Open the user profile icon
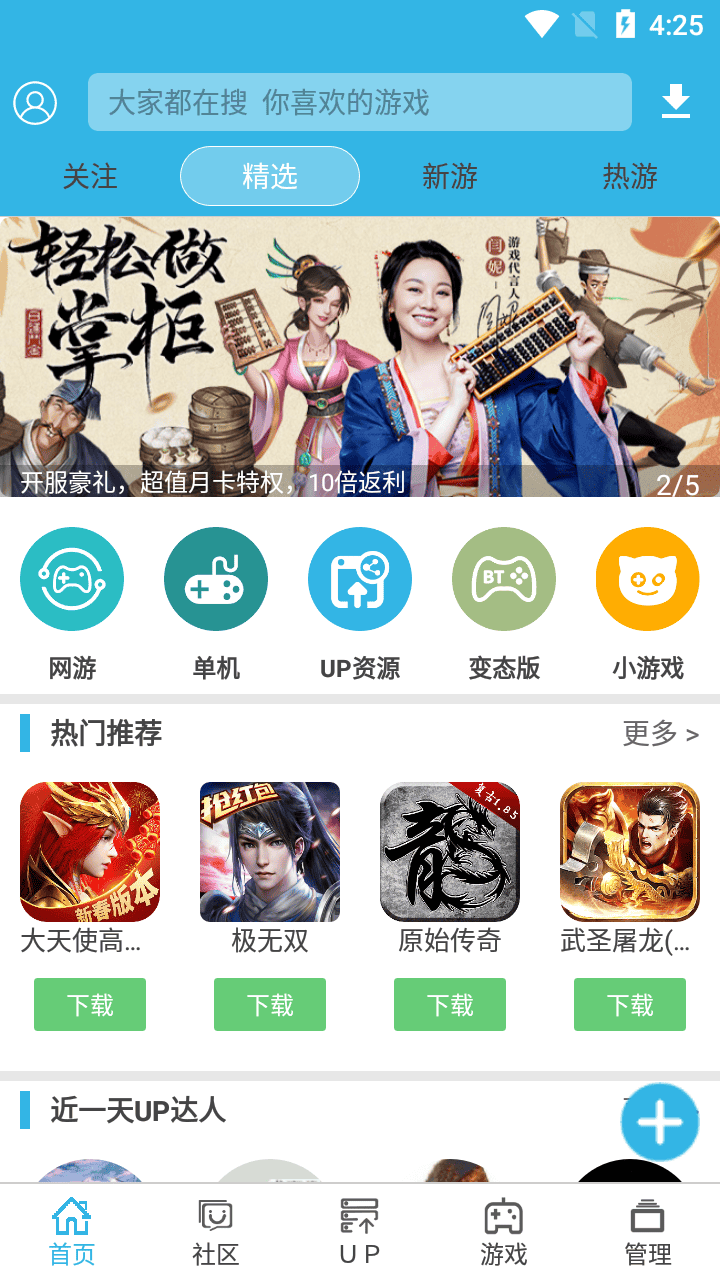This screenshot has height=1280, width=720. (x=35, y=103)
